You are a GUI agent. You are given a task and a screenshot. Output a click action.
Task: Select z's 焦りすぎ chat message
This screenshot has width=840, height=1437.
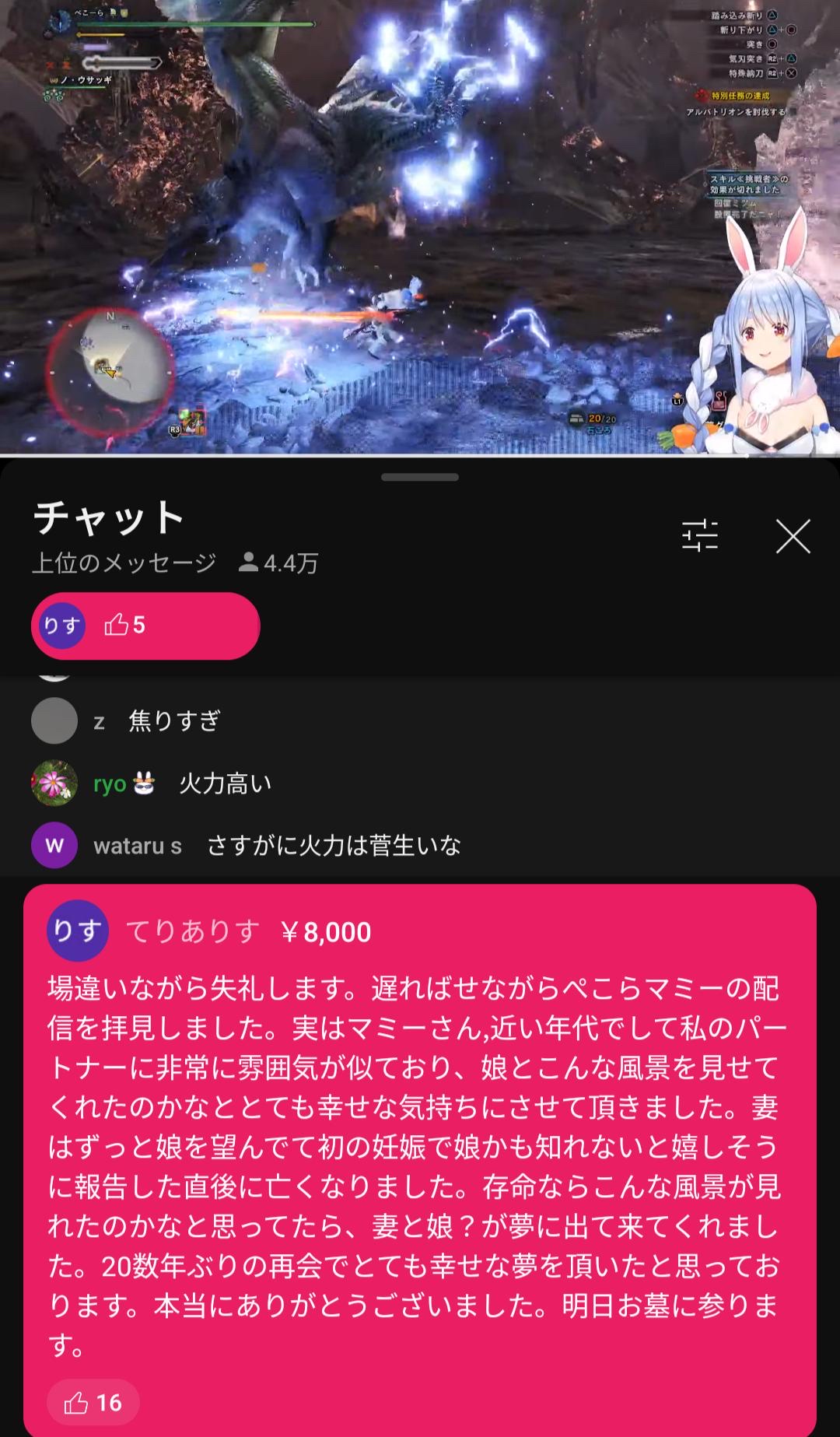420,721
